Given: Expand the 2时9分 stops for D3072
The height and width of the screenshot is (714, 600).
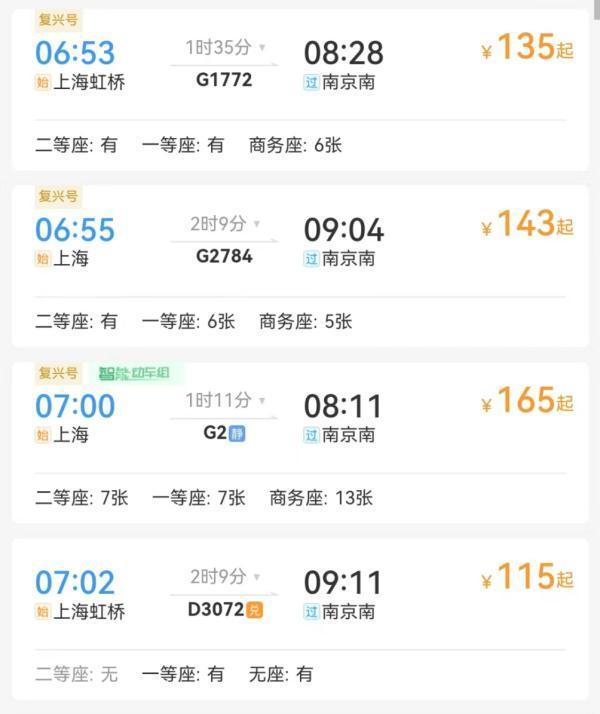Looking at the screenshot, I should click(x=226, y=576).
